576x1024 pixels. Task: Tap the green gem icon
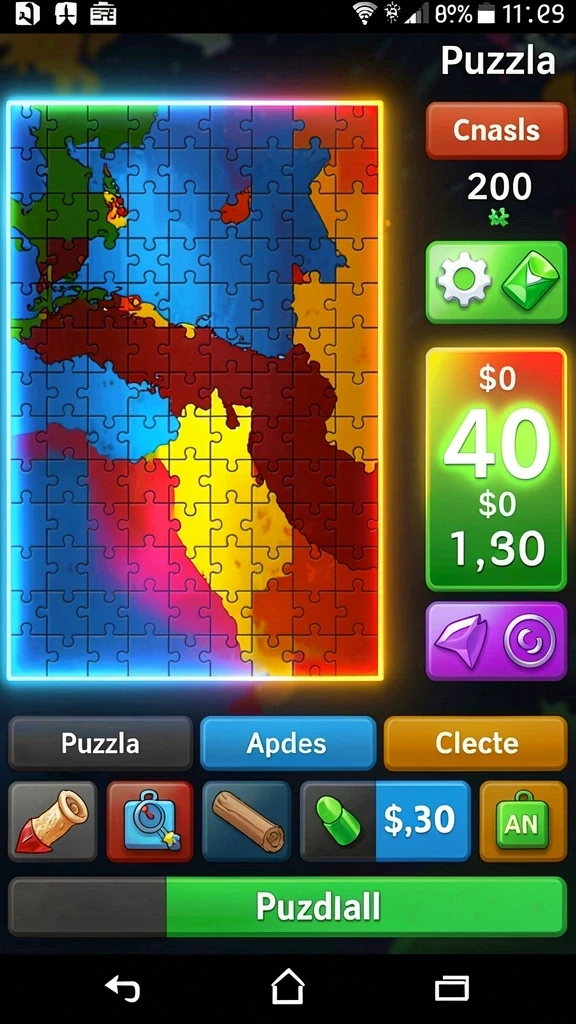[530, 280]
